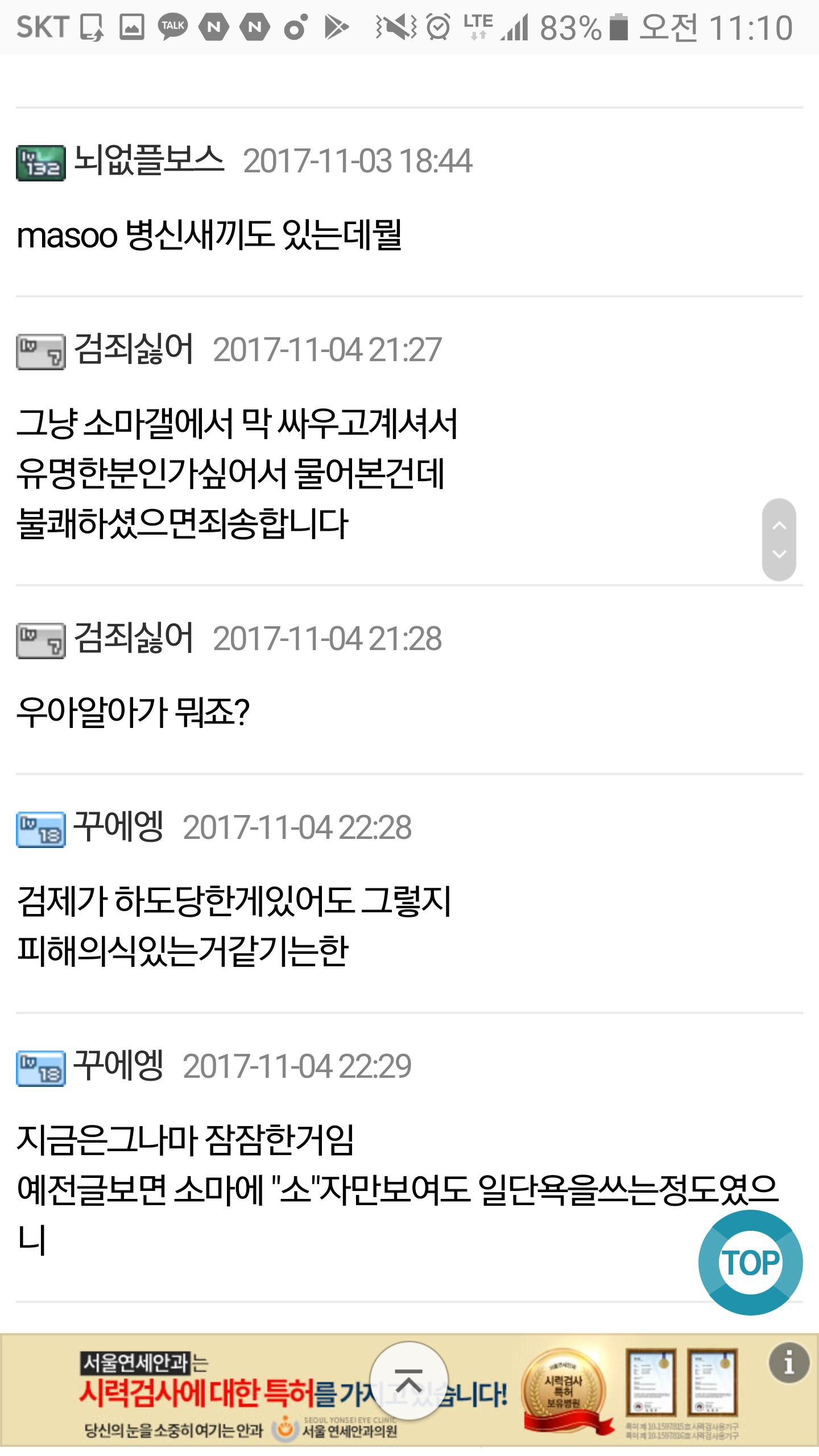
Task: Tap the down arrow on the scroll handle
Action: [x=779, y=554]
